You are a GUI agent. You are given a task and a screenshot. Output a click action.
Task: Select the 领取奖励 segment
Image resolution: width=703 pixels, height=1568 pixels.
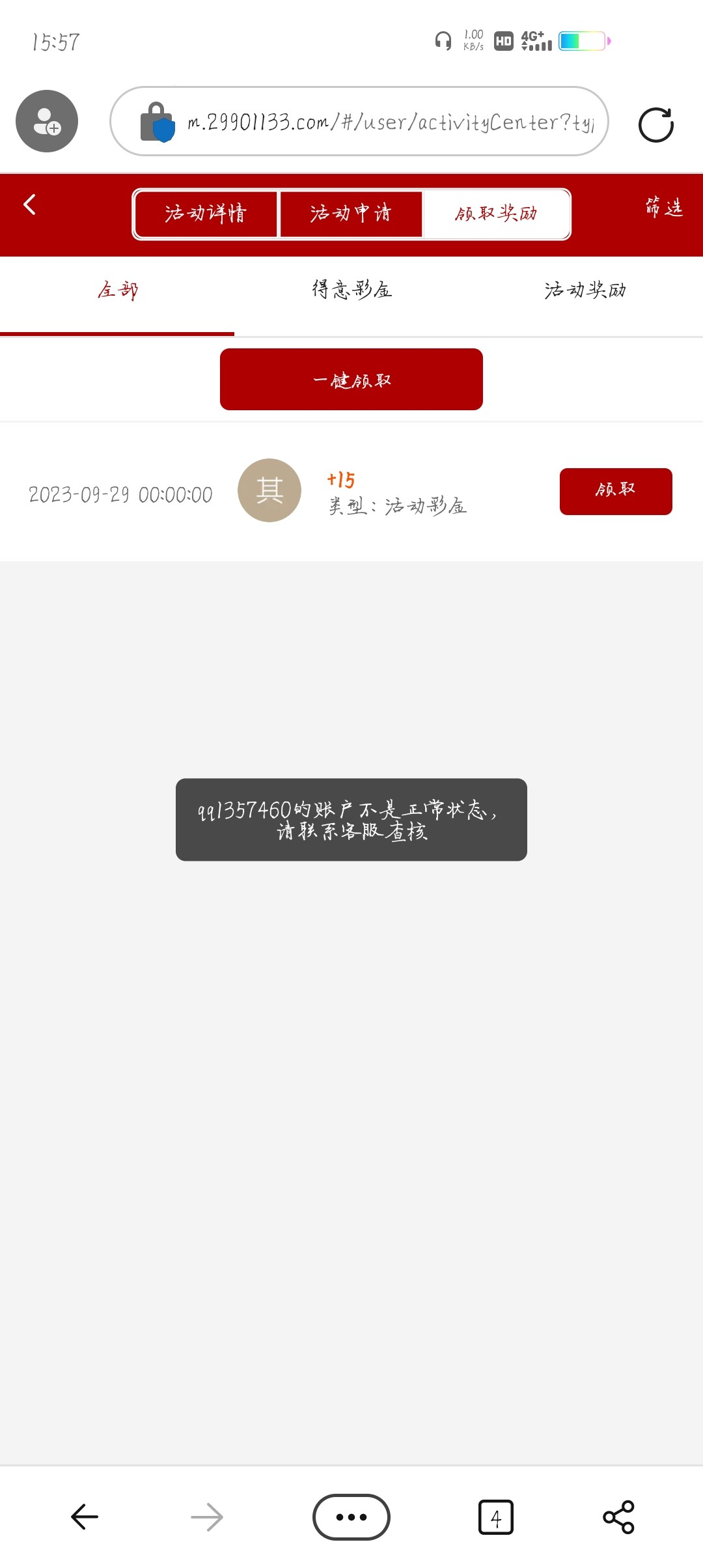click(x=496, y=213)
